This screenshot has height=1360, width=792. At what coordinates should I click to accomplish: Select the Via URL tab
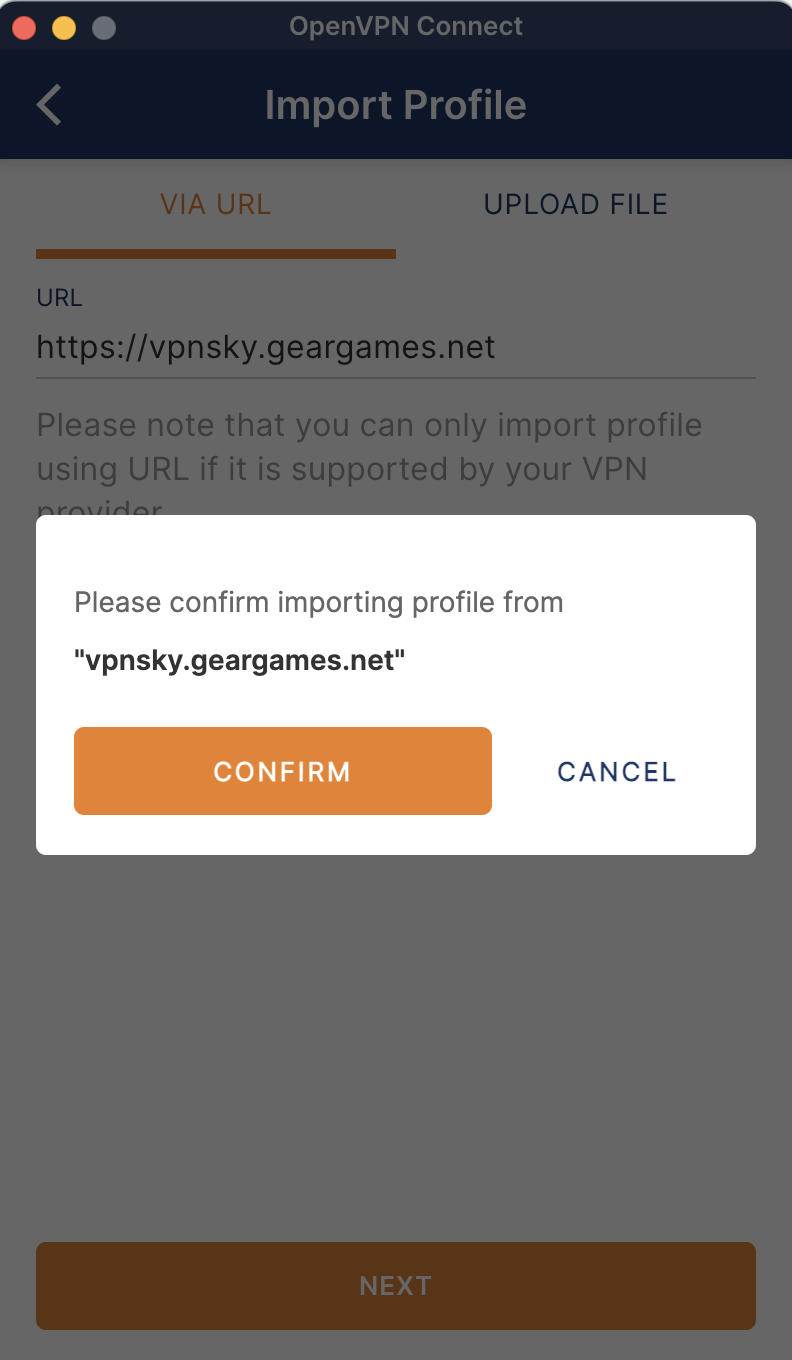pos(216,205)
